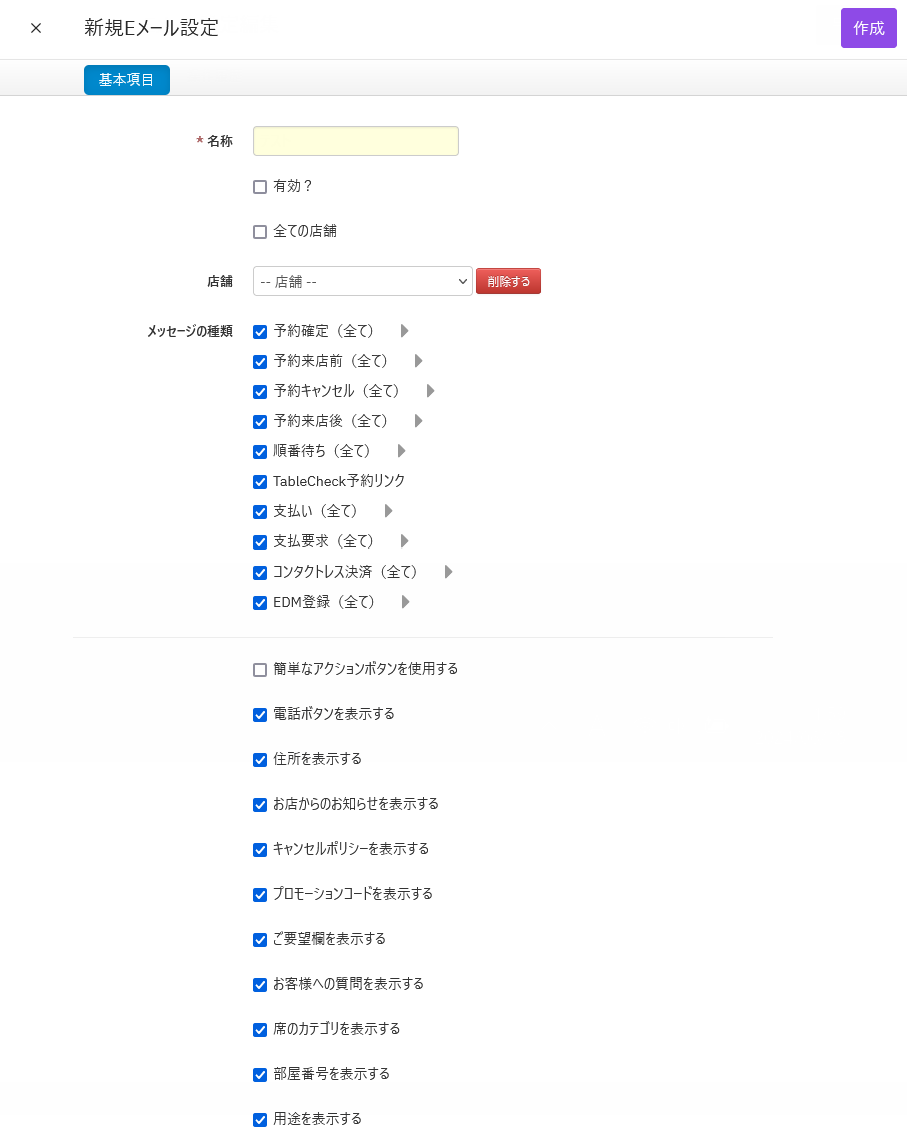This screenshot has height=1145, width=907.
Task: Tap the red 削除する button
Action: tap(508, 281)
